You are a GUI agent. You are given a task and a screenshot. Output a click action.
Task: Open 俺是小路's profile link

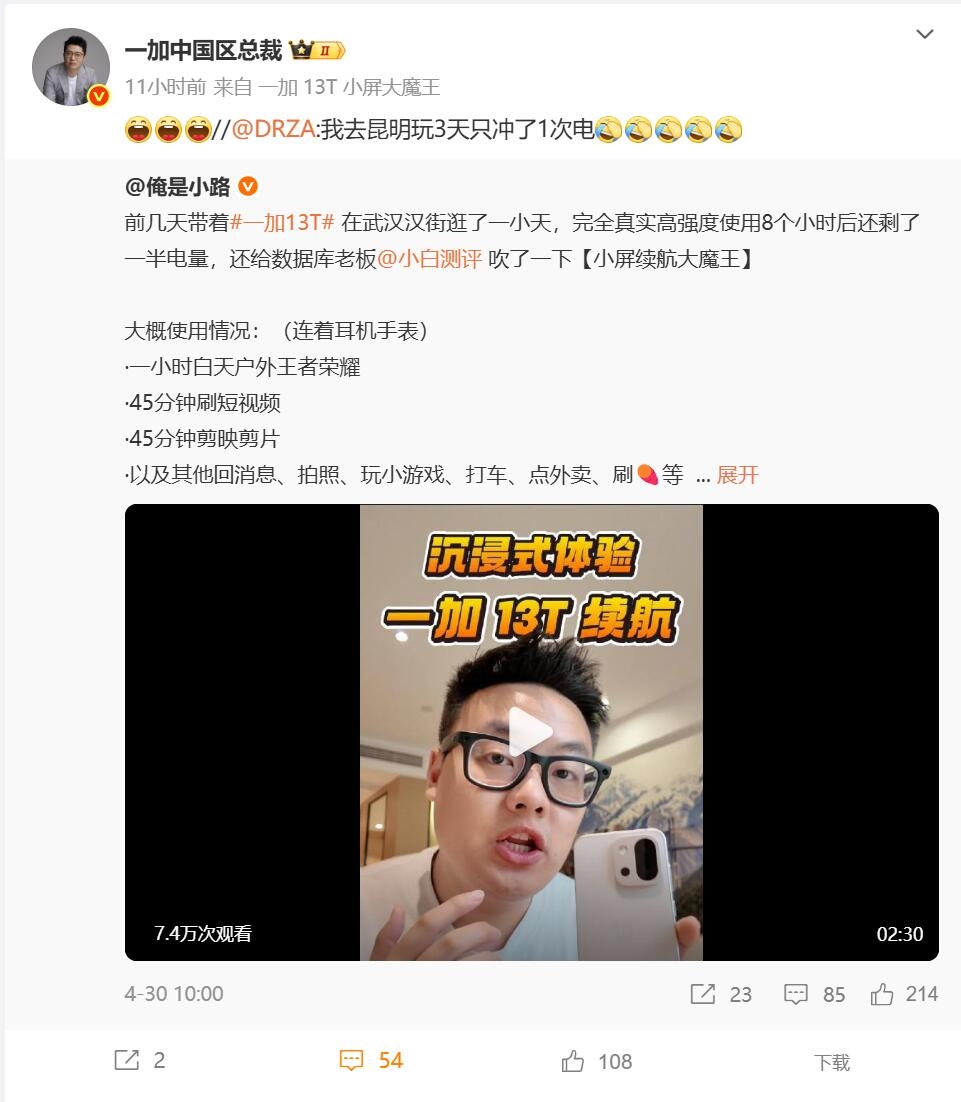[178, 186]
